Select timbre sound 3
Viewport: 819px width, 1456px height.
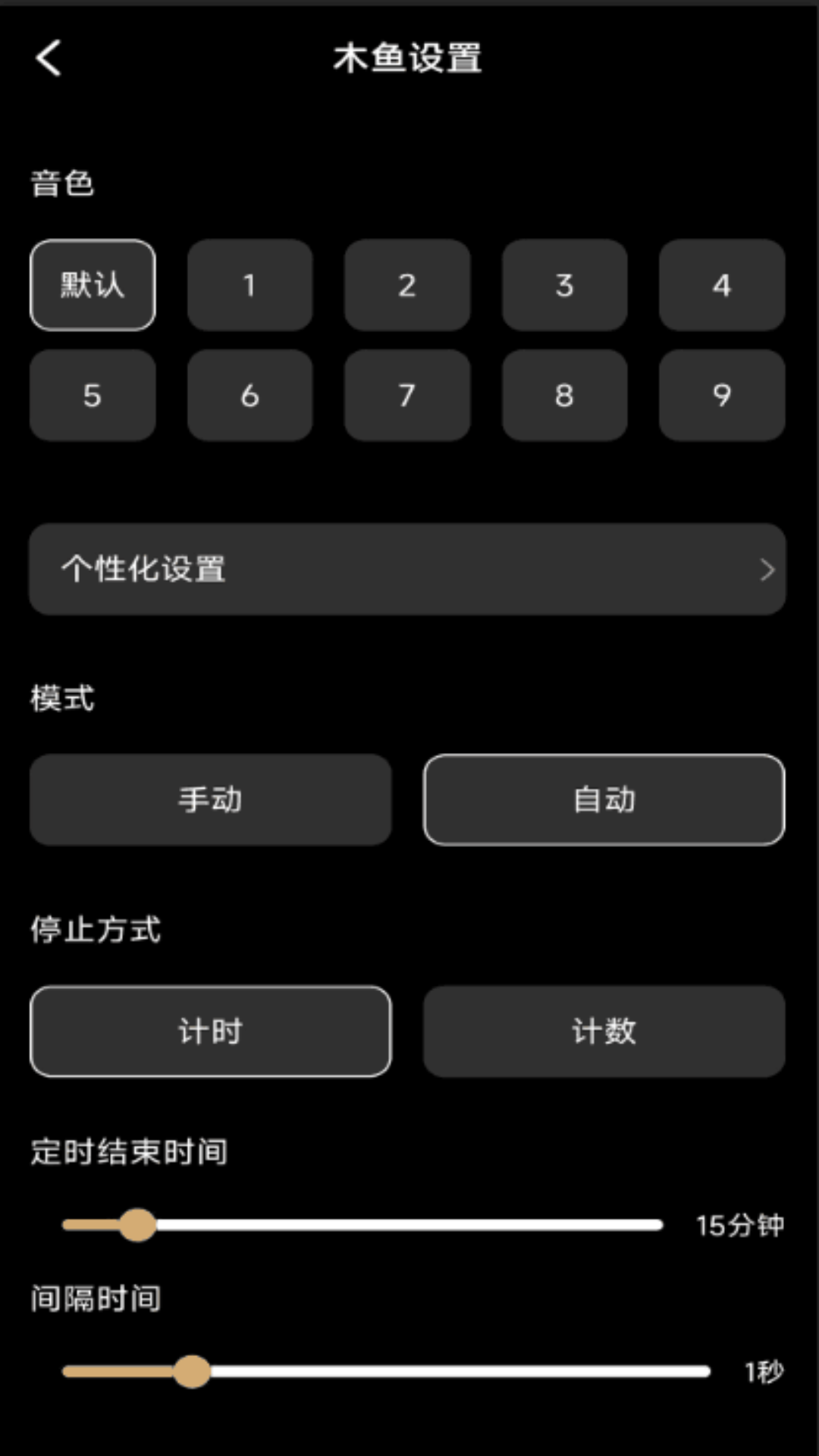click(564, 285)
